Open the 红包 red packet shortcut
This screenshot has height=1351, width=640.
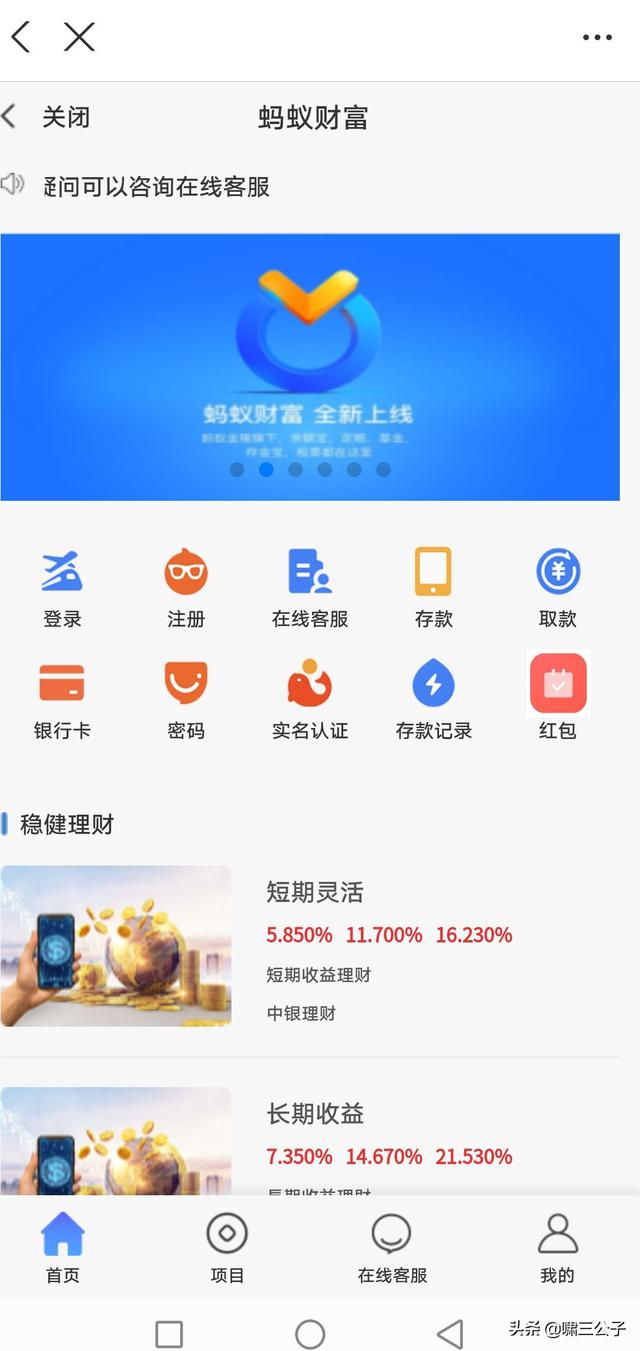558,699
